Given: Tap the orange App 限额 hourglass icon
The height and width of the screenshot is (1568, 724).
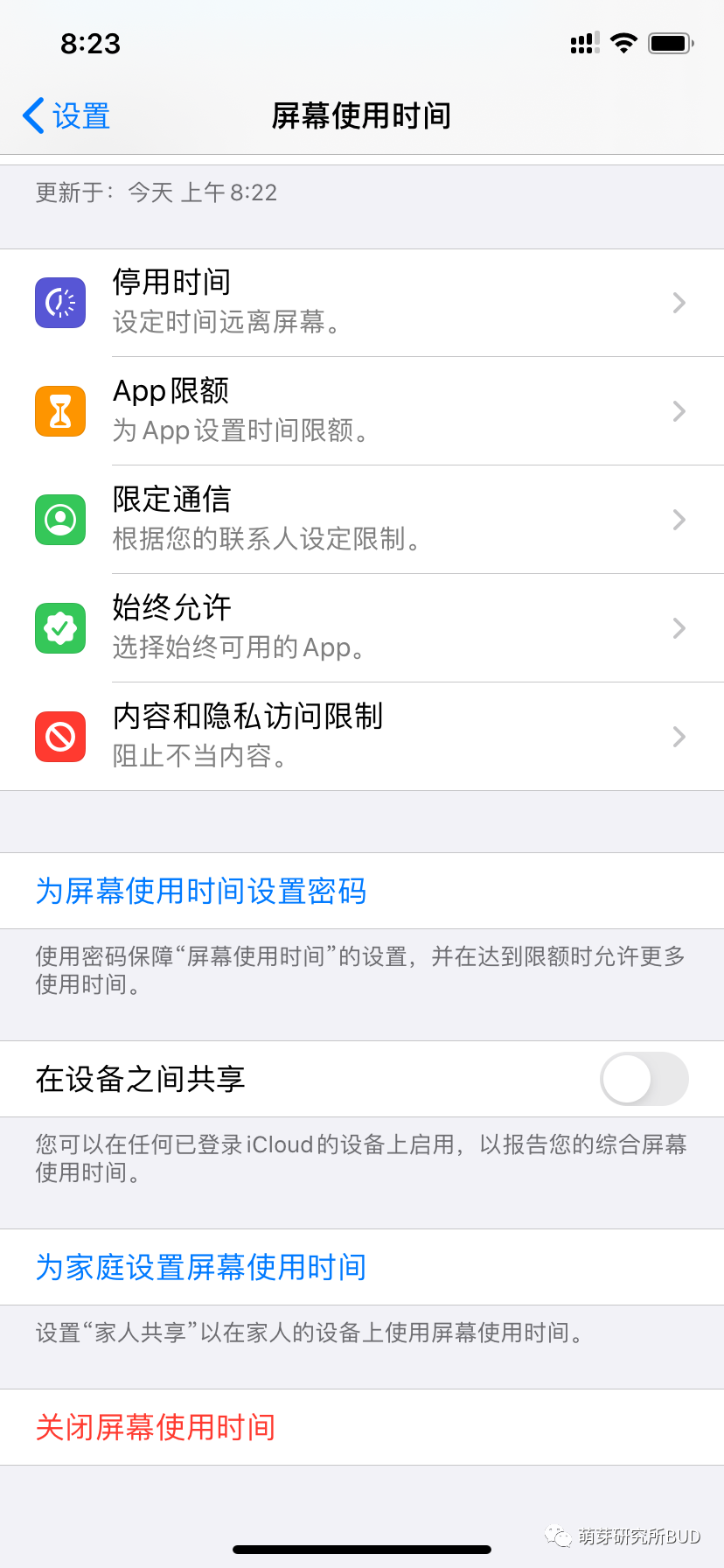Looking at the screenshot, I should point(59,410).
